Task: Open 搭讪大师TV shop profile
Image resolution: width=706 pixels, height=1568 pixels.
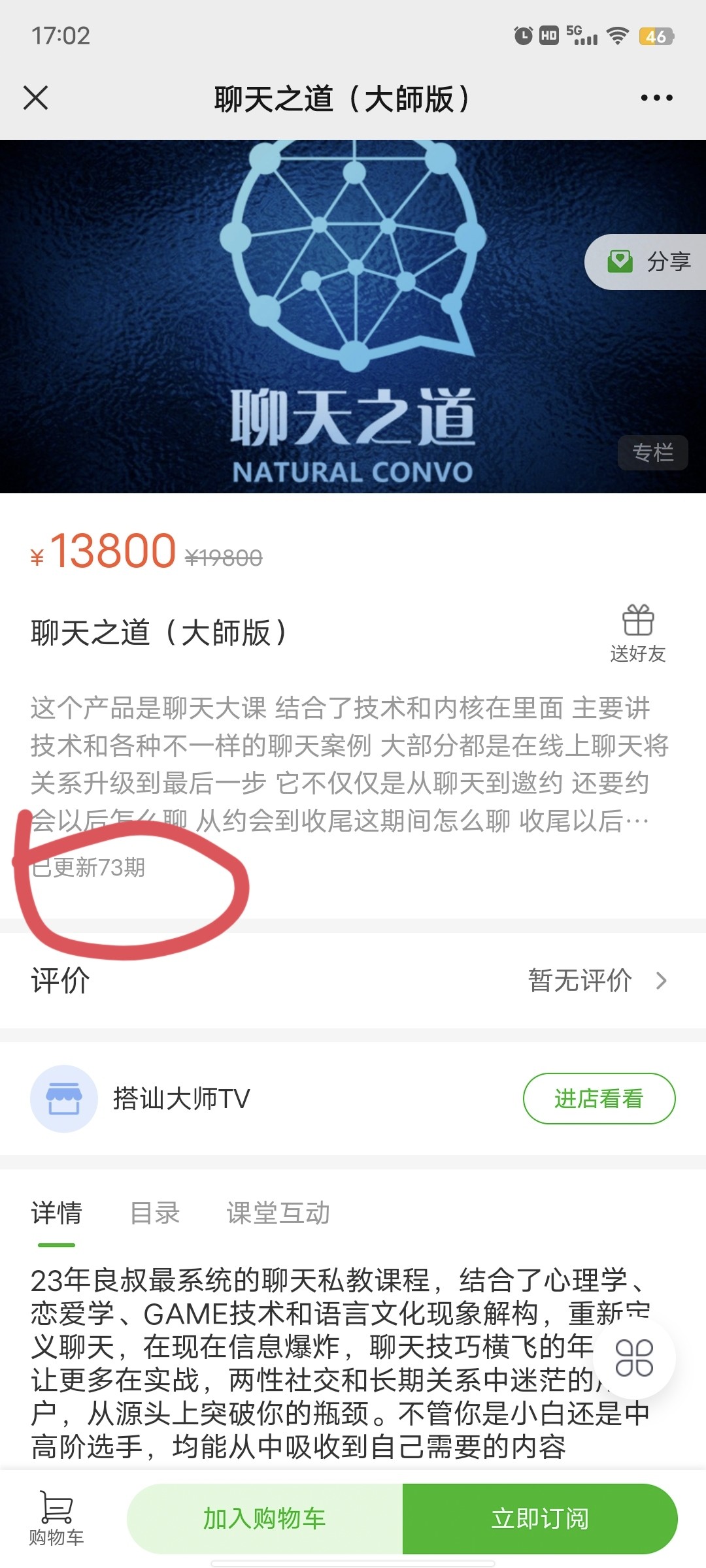Action: [181, 1099]
